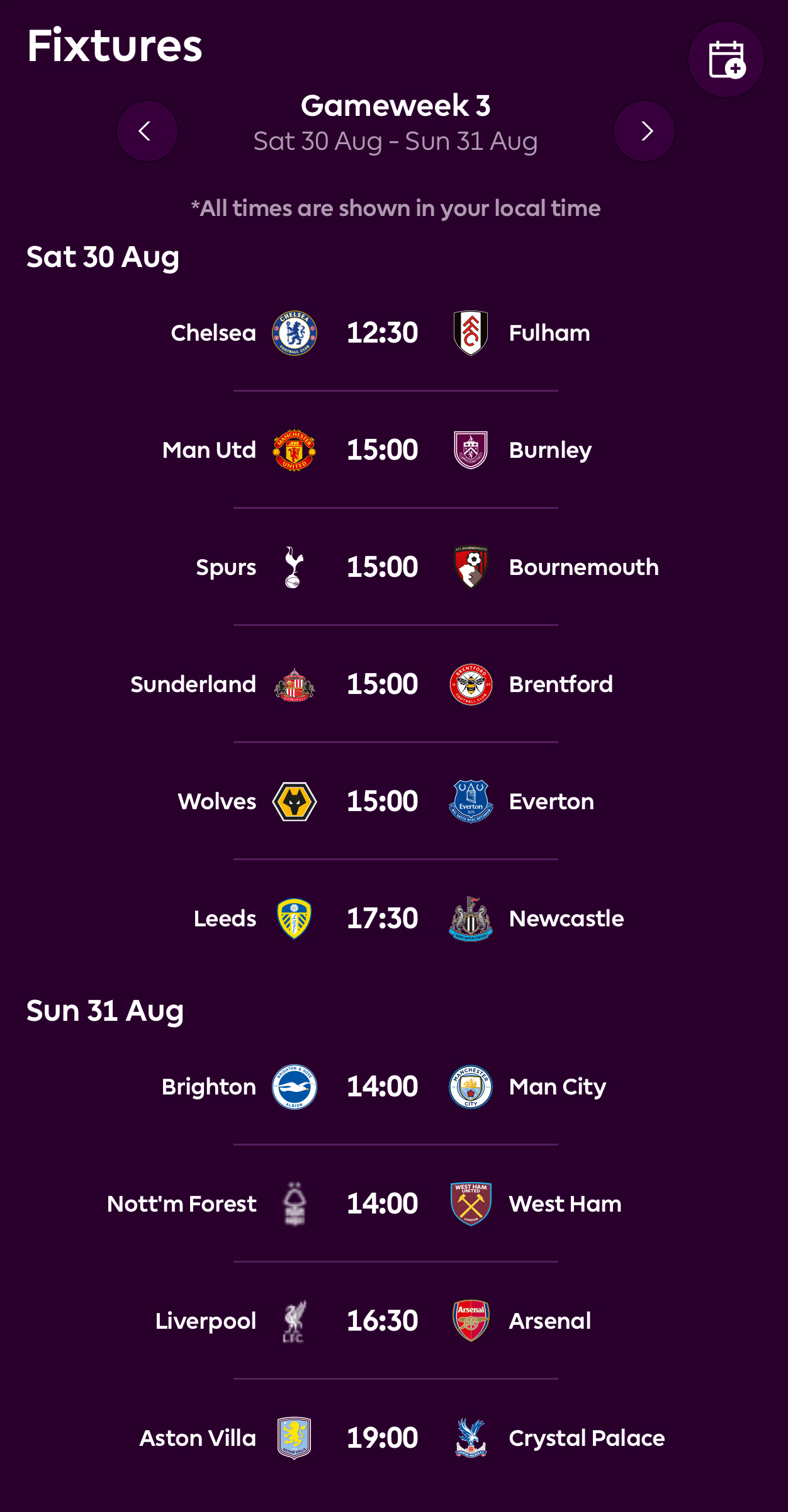This screenshot has height=1512, width=788.
Task: Open the Sunderland vs Brentford fixture
Action: [x=383, y=684]
